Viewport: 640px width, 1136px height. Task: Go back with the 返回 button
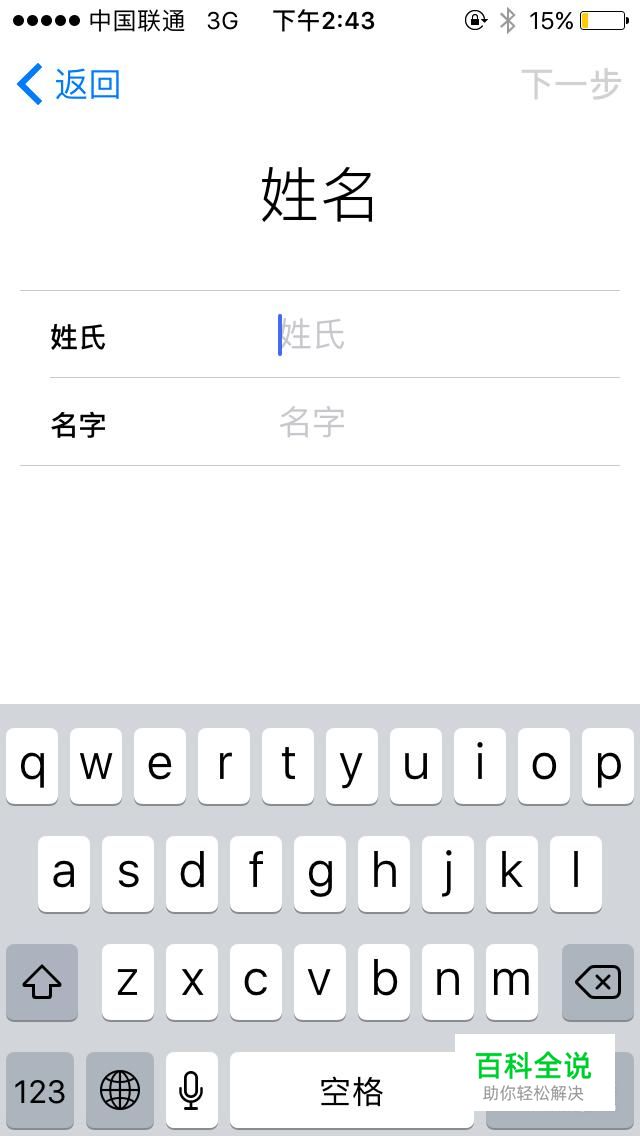click(68, 85)
